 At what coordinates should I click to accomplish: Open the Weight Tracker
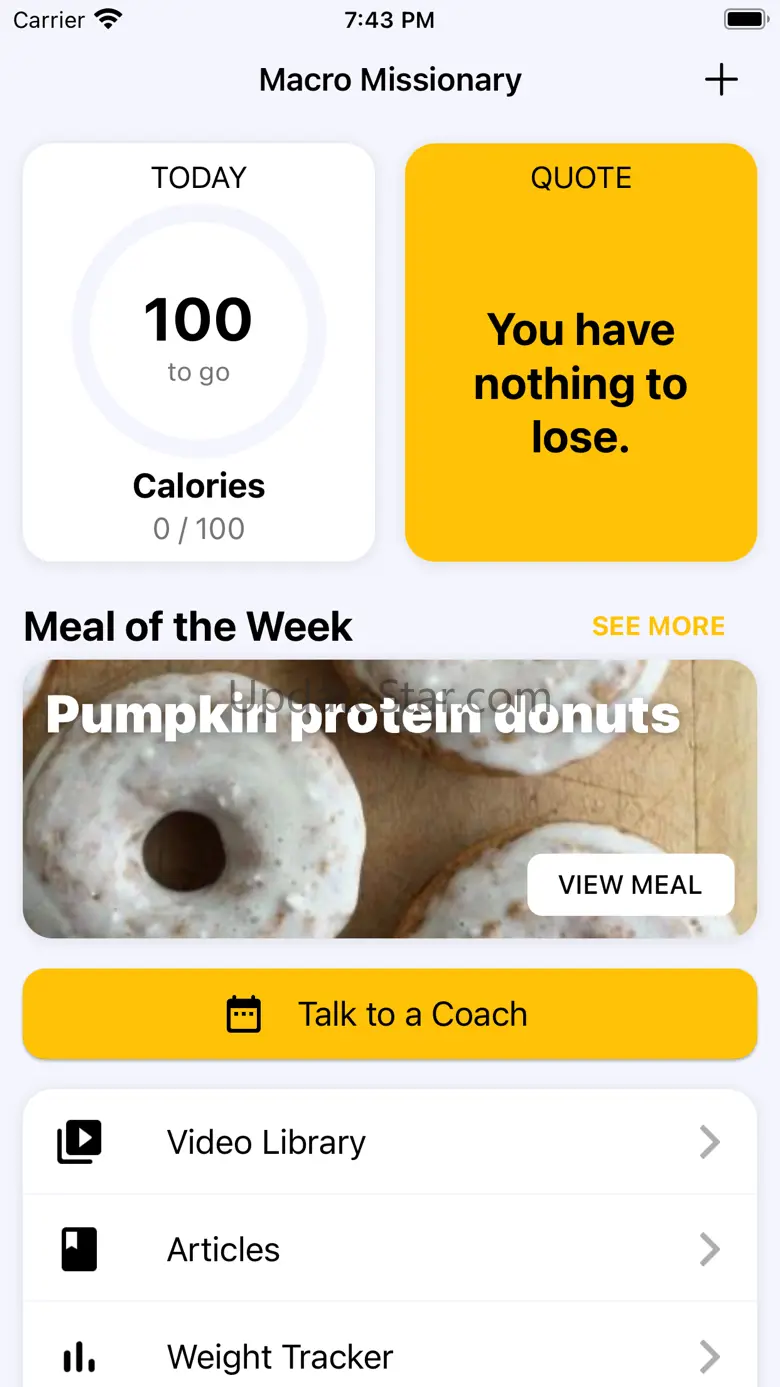[x=389, y=1356]
